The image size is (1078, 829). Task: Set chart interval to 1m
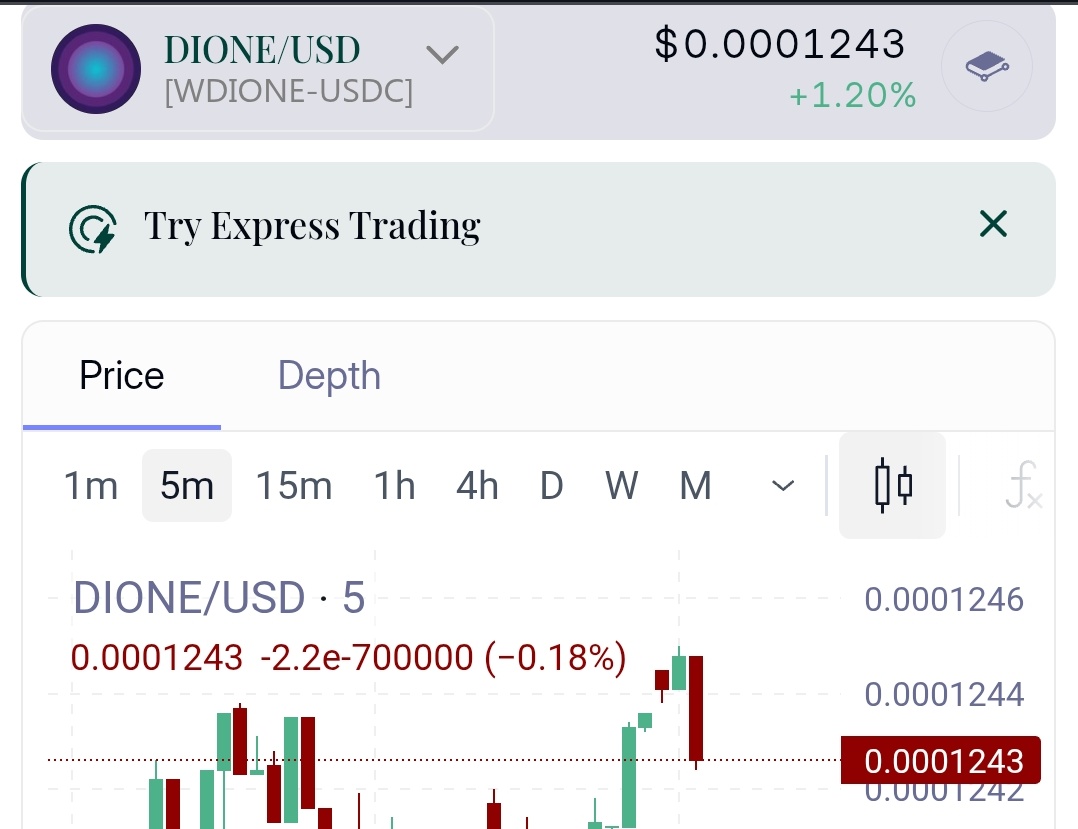(x=91, y=486)
